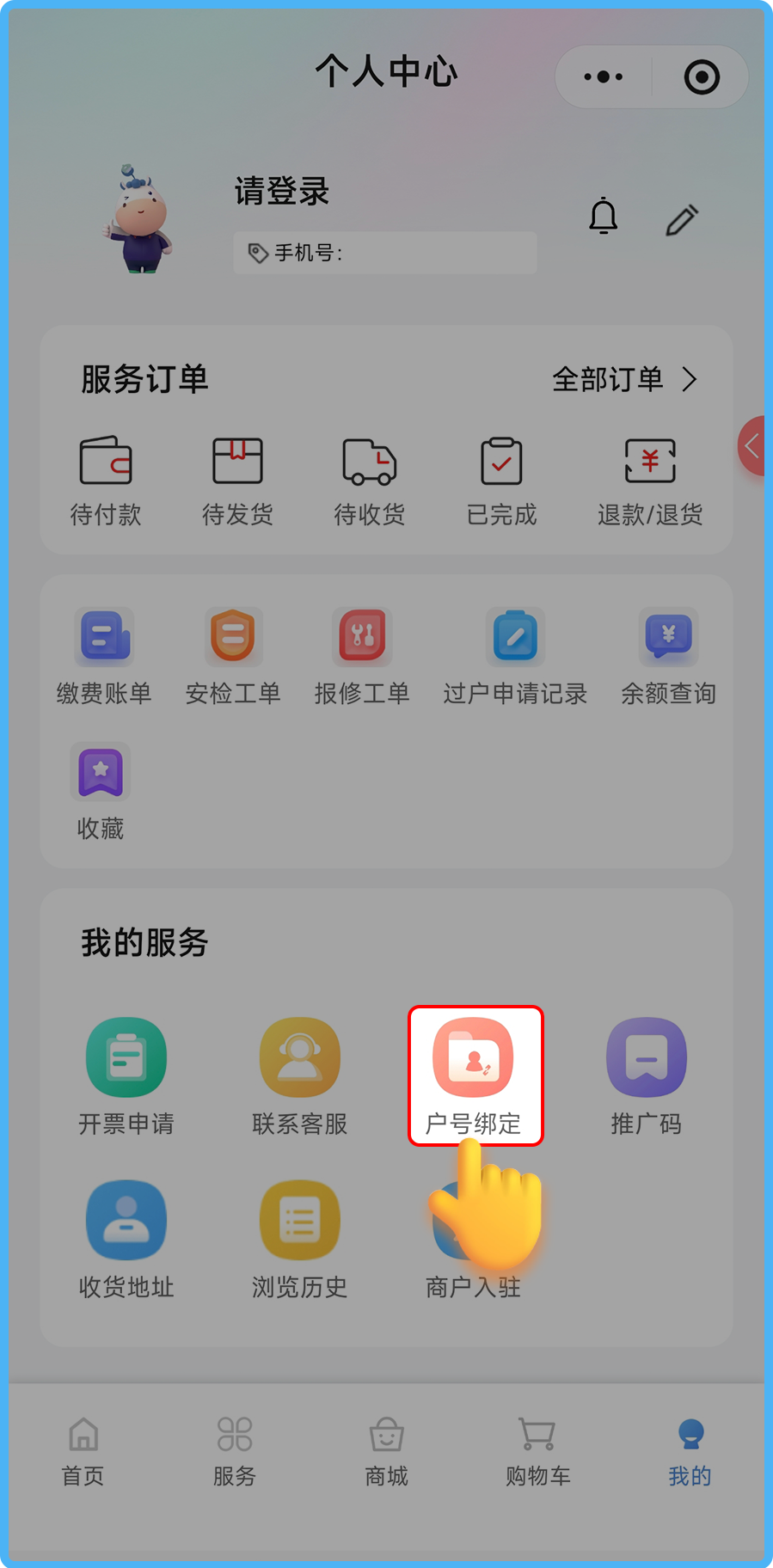
Task: Open 推广码 promotion code
Action: pos(647,1075)
